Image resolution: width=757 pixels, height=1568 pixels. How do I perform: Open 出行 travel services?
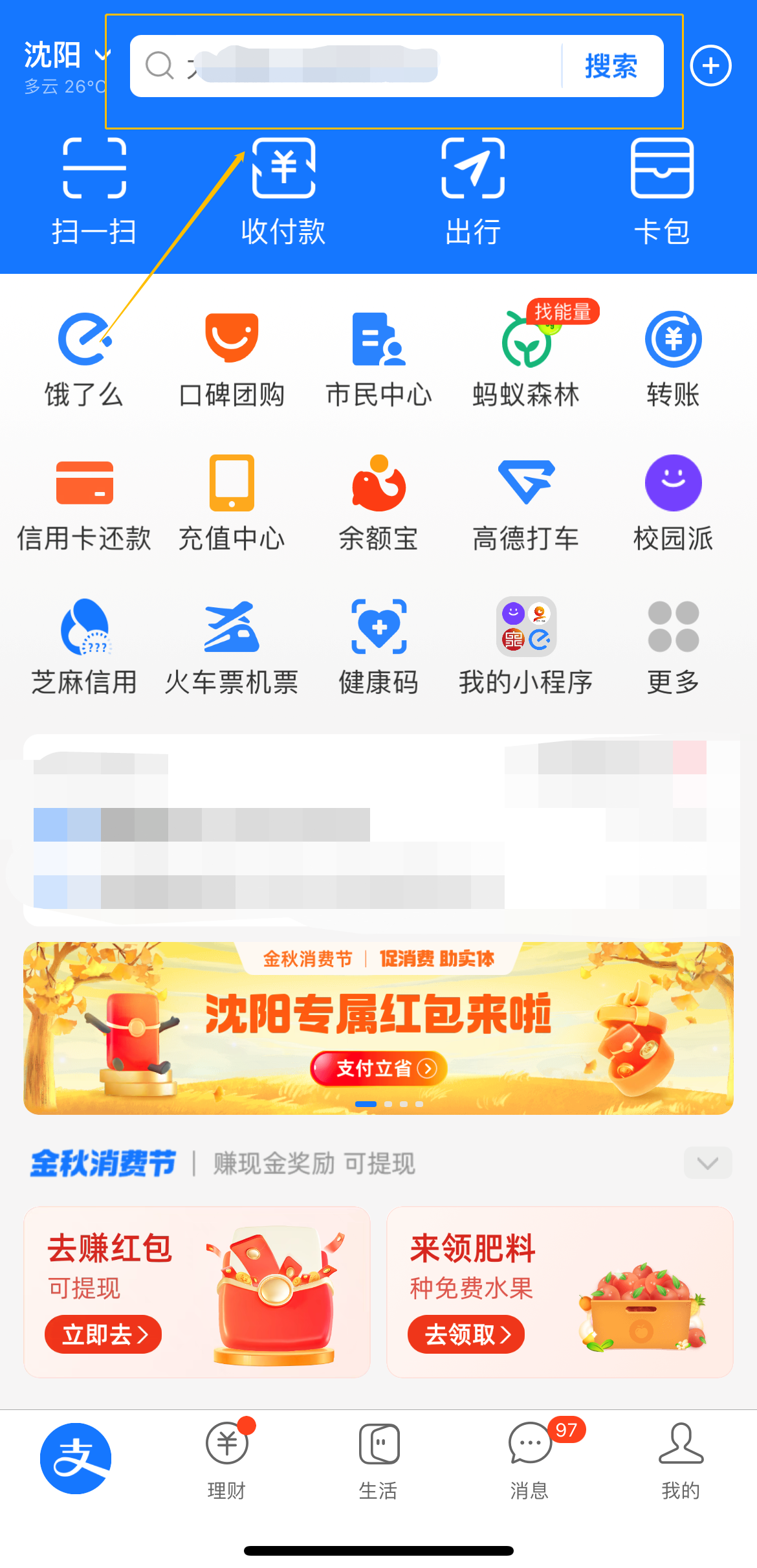(473, 191)
